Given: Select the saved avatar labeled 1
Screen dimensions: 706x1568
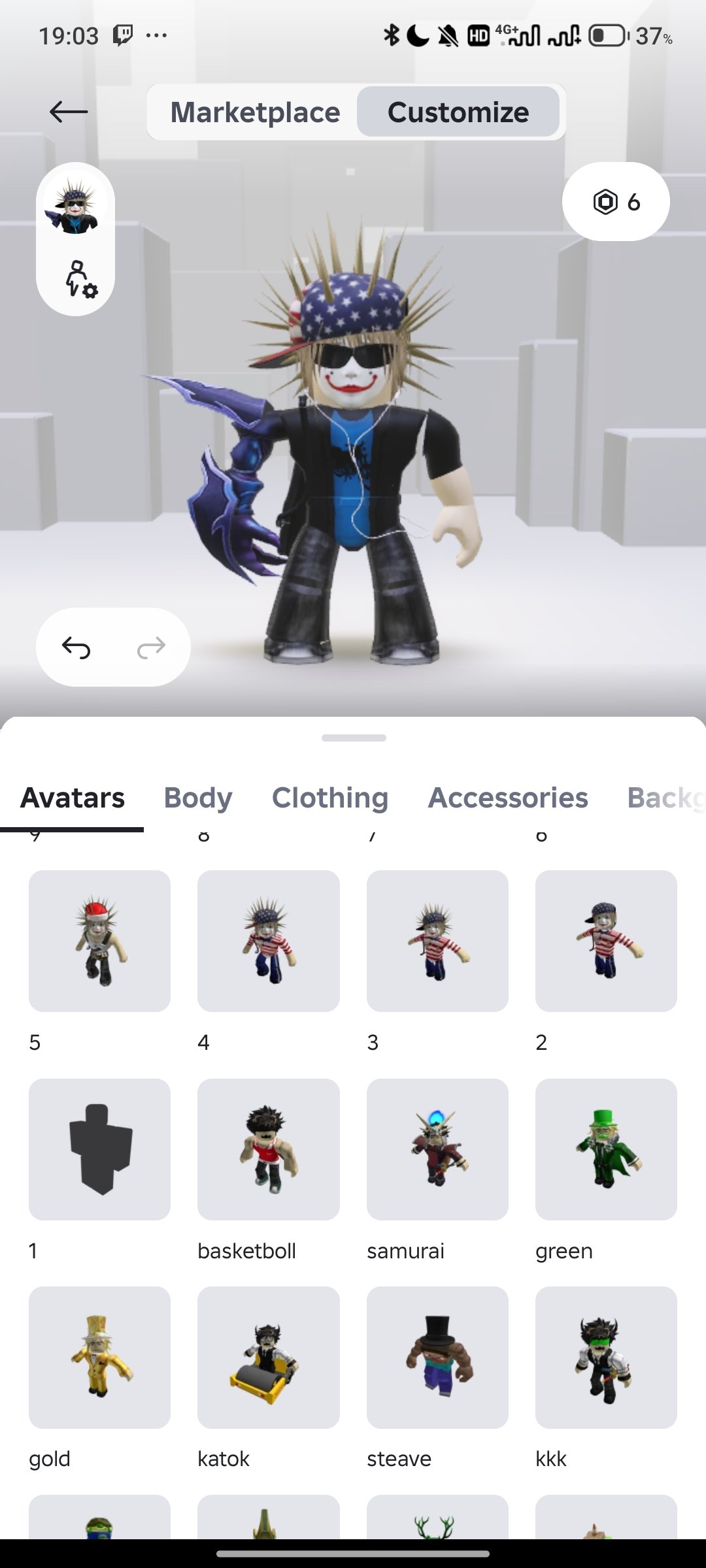Looking at the screenshot, I should (x=99, y=1149).
